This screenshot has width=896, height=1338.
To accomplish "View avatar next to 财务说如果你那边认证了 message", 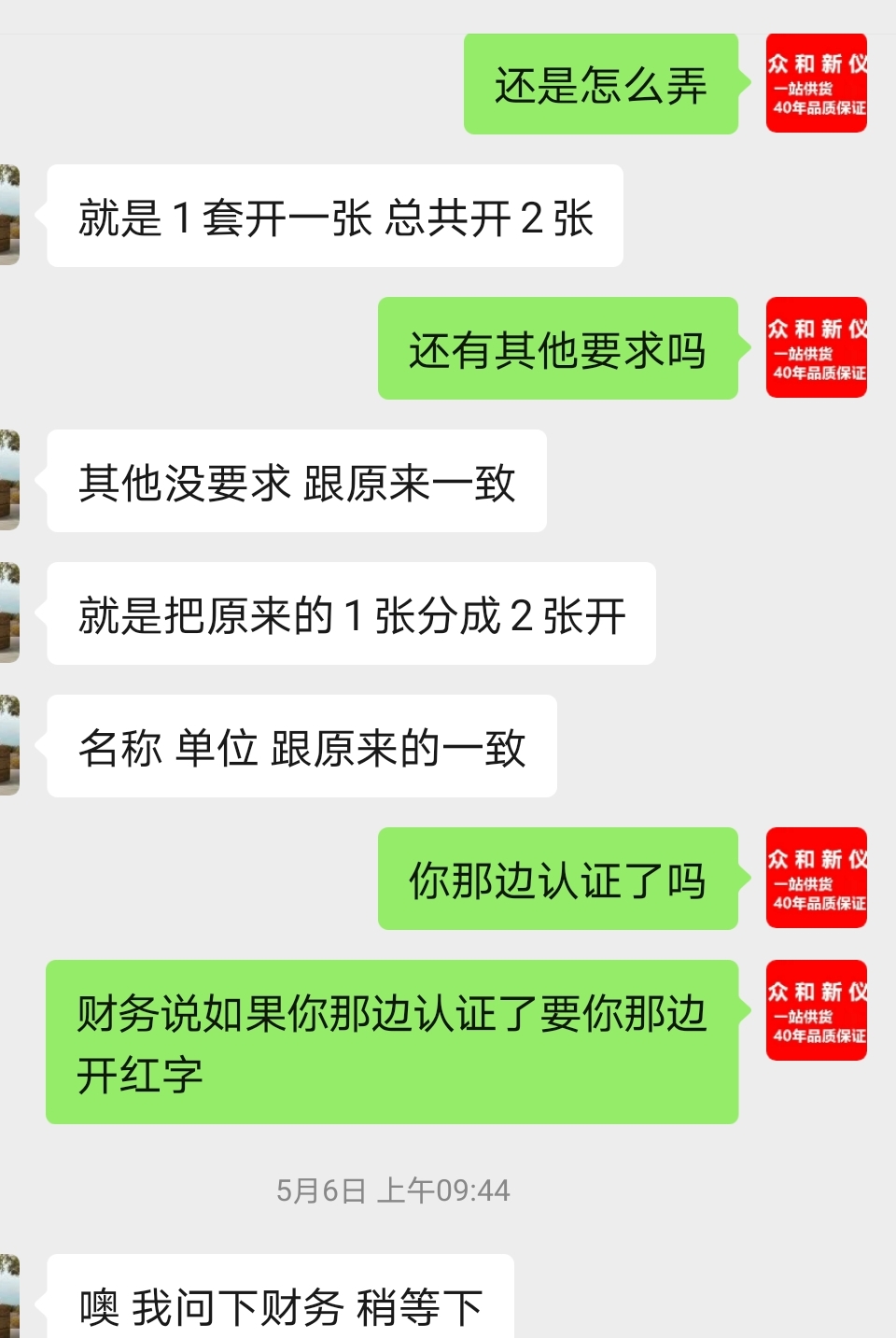I will pyautogui.click(x=817, y=1010).
